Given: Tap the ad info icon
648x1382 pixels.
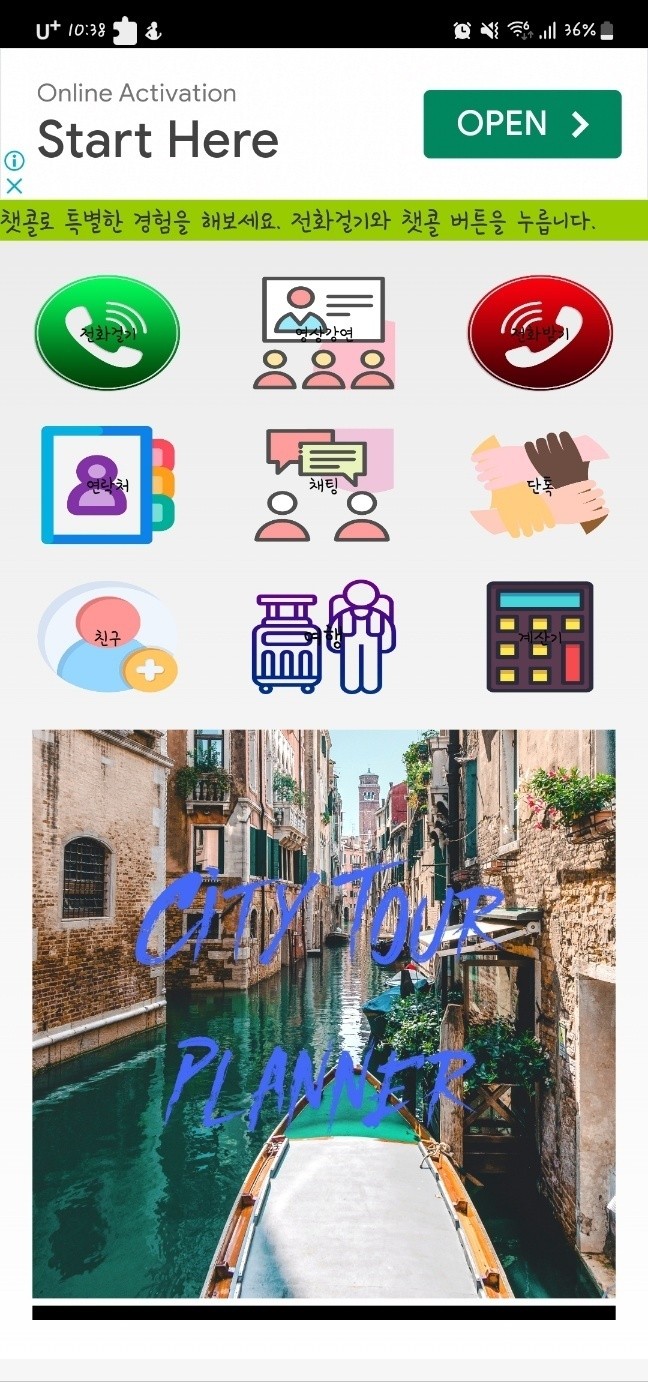Looking at the screenshot, I should (x=14, y=161).
